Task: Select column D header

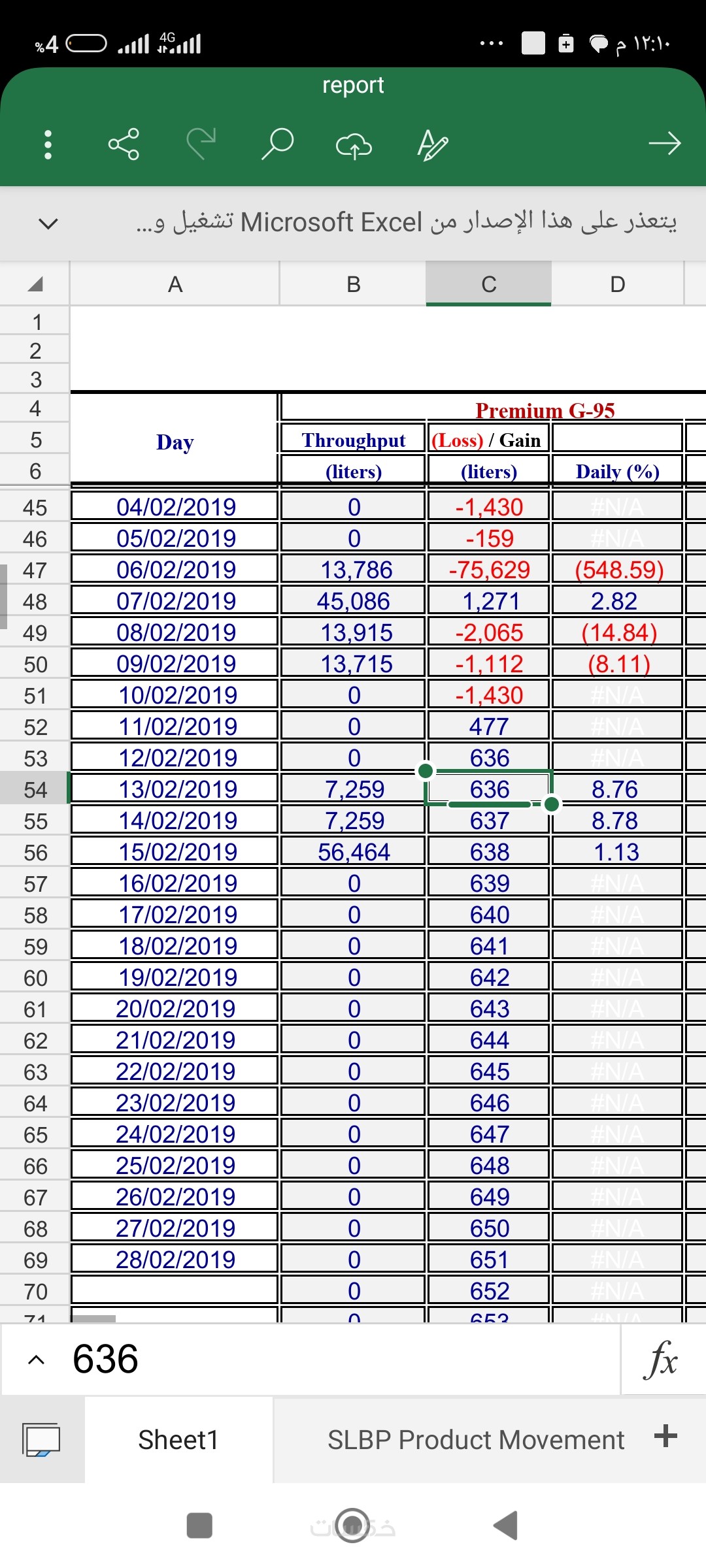Action: [x=617, y=284]
